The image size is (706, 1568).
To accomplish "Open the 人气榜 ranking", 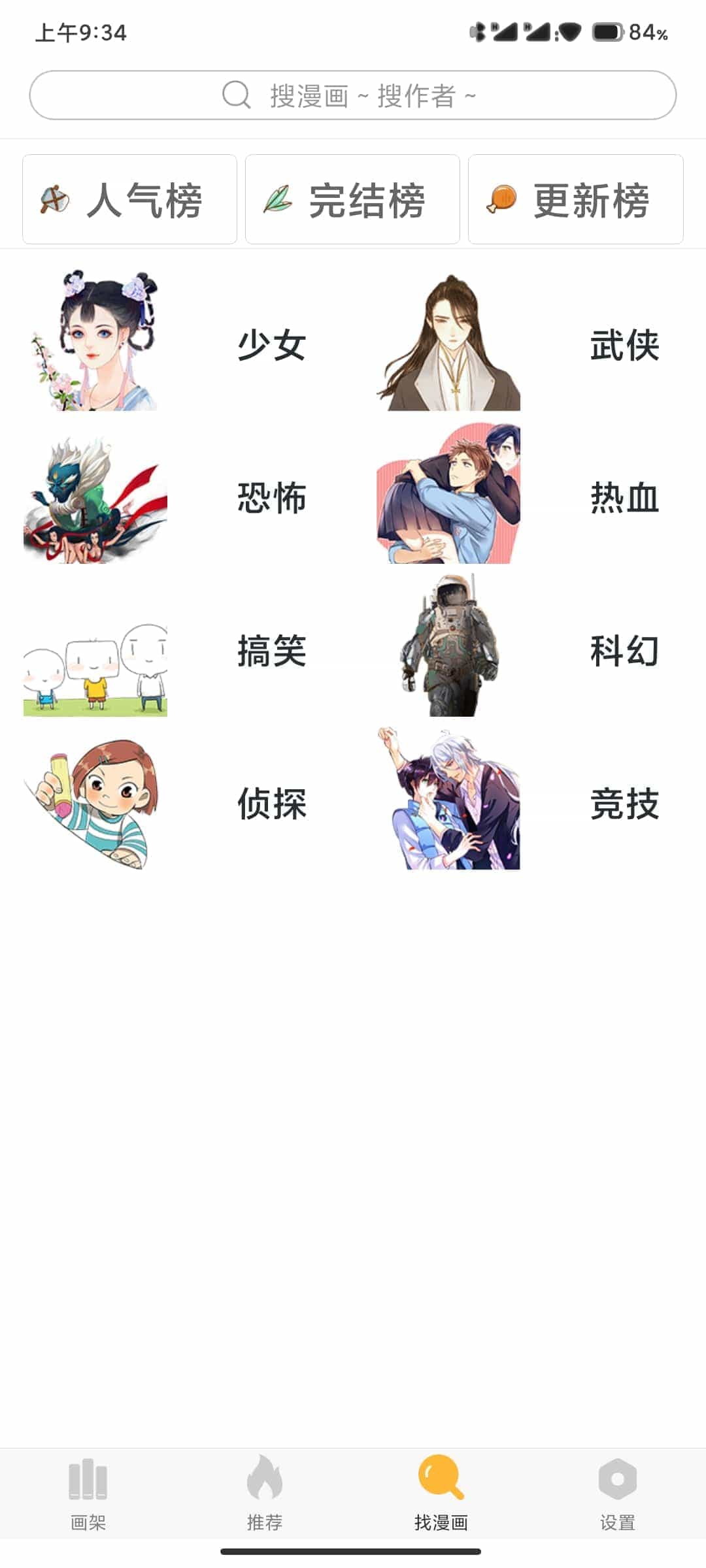I will pos(129,199).
